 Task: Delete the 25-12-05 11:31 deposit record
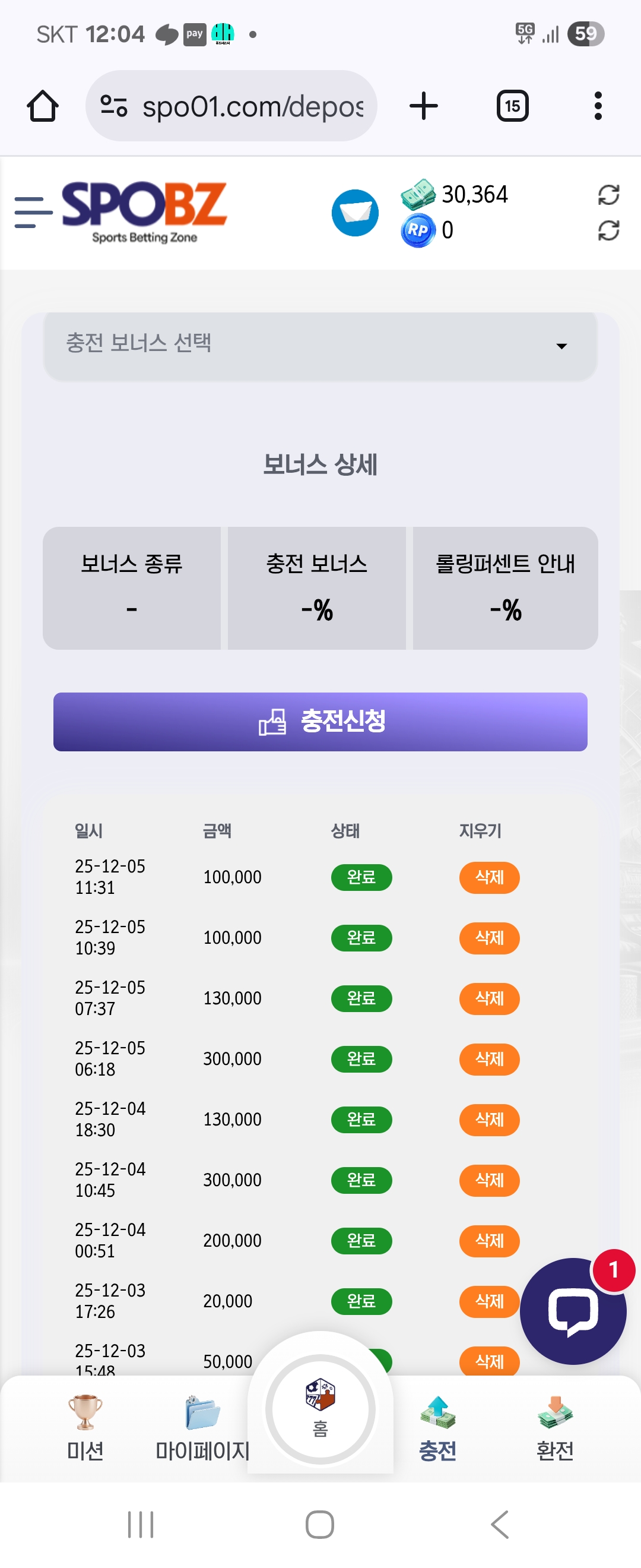click(x=489, y=877)
